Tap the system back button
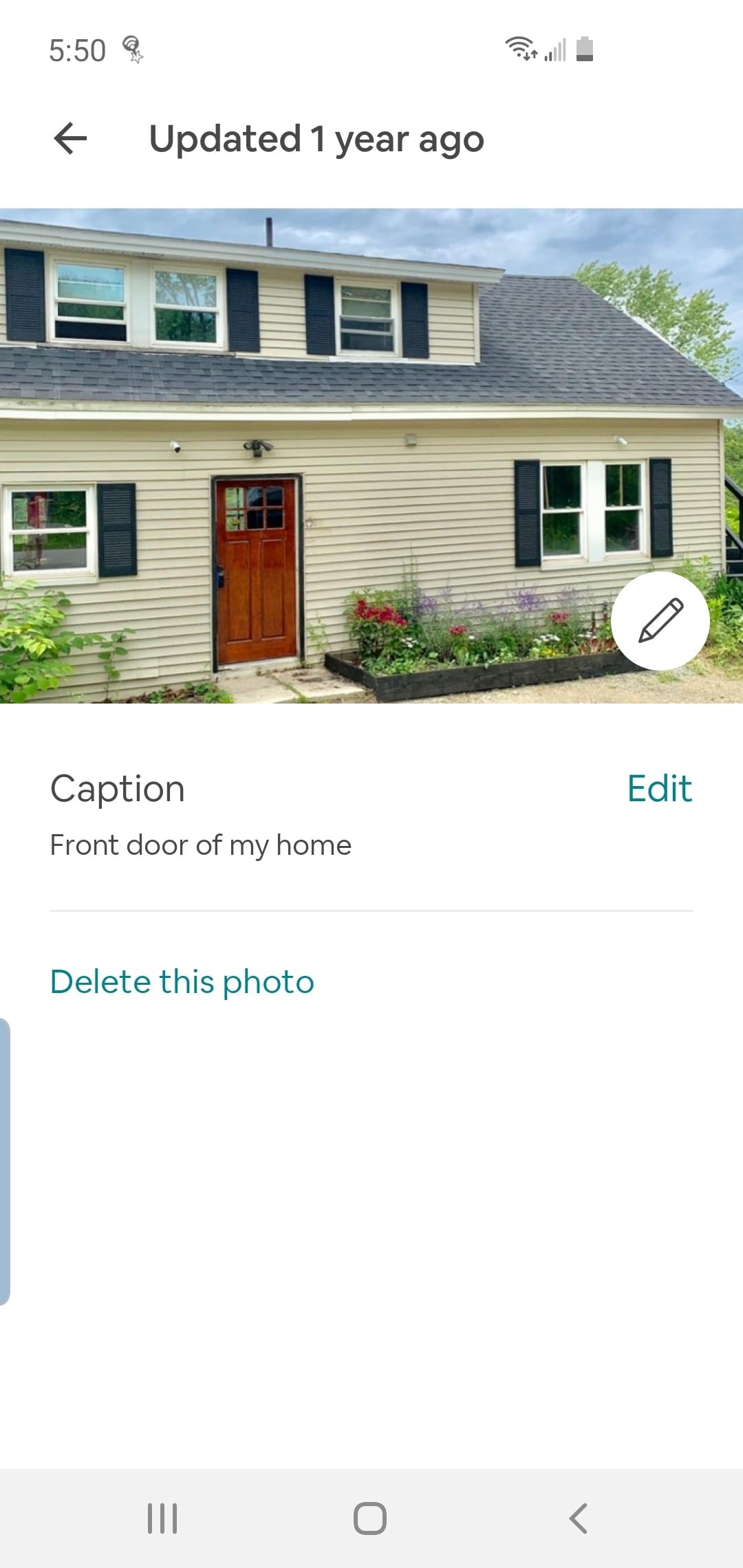Screen dimensions: 743x1568 point(579,1518)
